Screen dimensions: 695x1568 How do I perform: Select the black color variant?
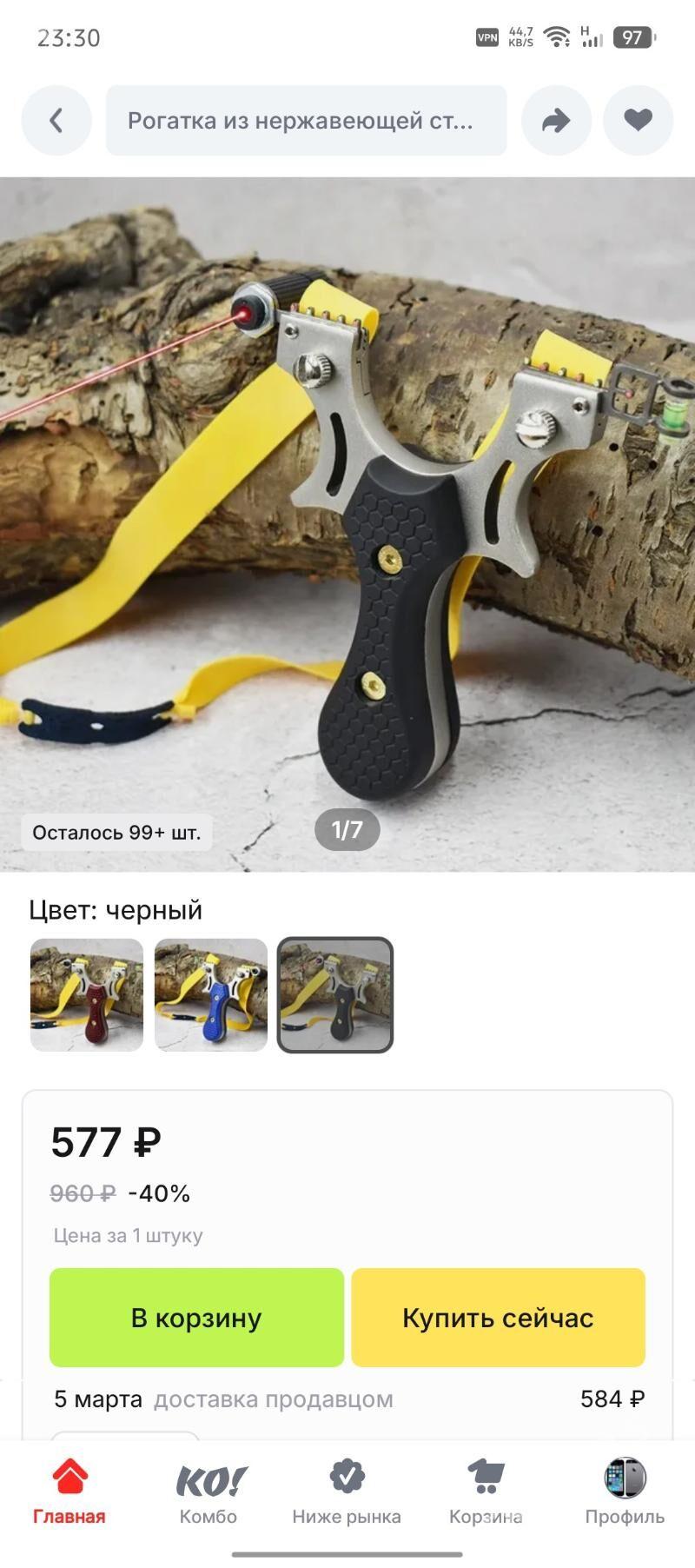click(335, 995)
